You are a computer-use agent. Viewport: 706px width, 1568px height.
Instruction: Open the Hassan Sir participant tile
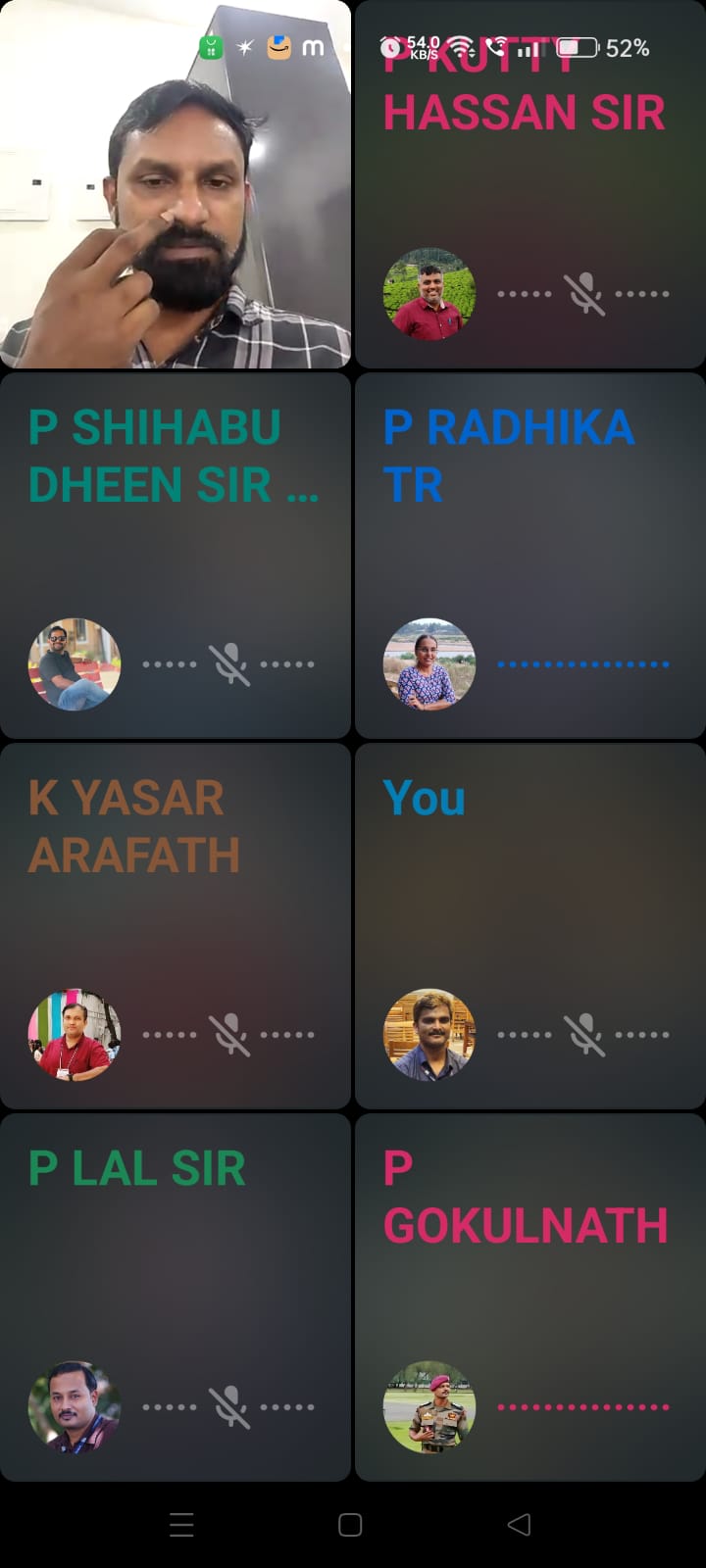point(529,186)
